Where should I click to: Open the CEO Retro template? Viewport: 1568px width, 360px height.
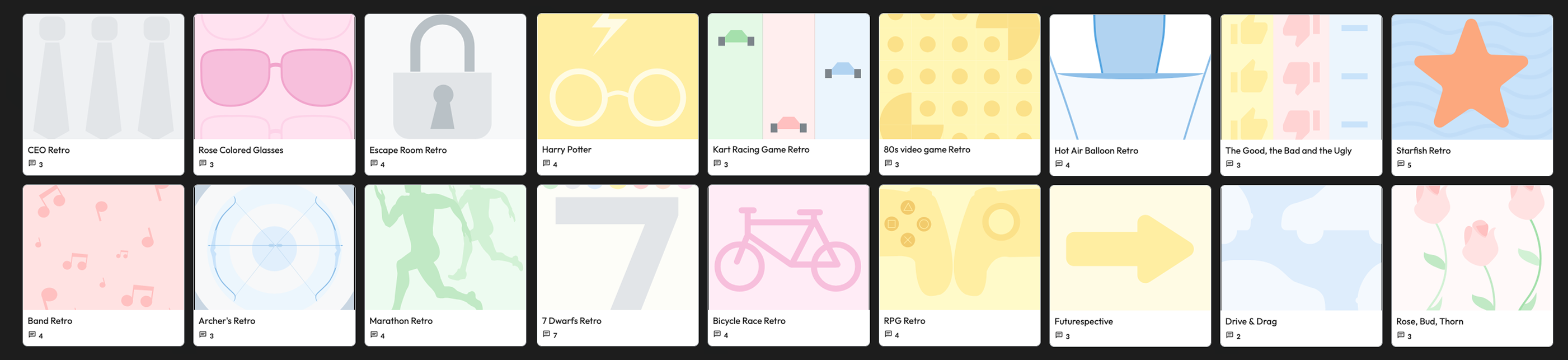pos(103,95)
